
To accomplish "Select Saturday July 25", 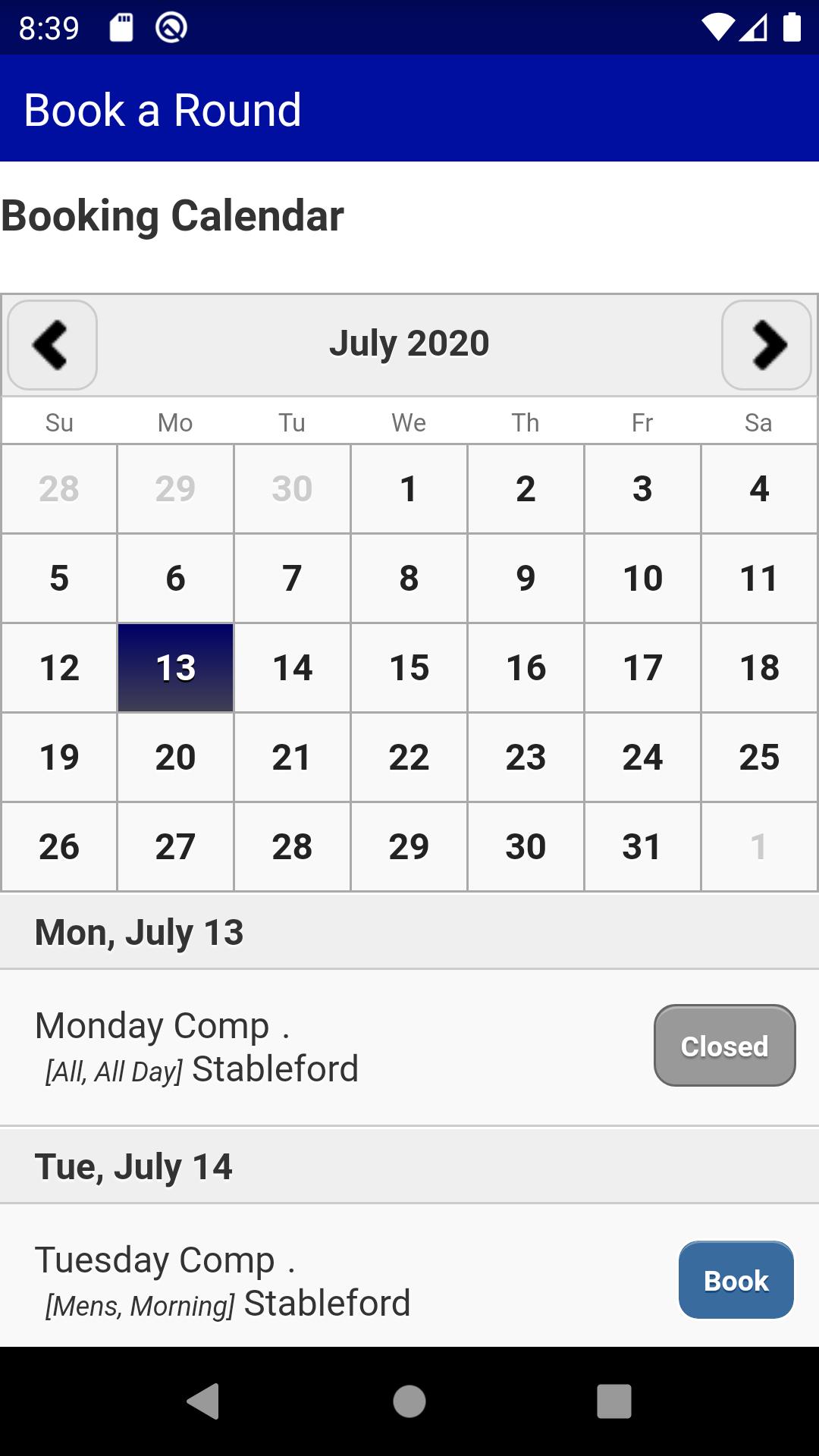I will coord(759,758).
